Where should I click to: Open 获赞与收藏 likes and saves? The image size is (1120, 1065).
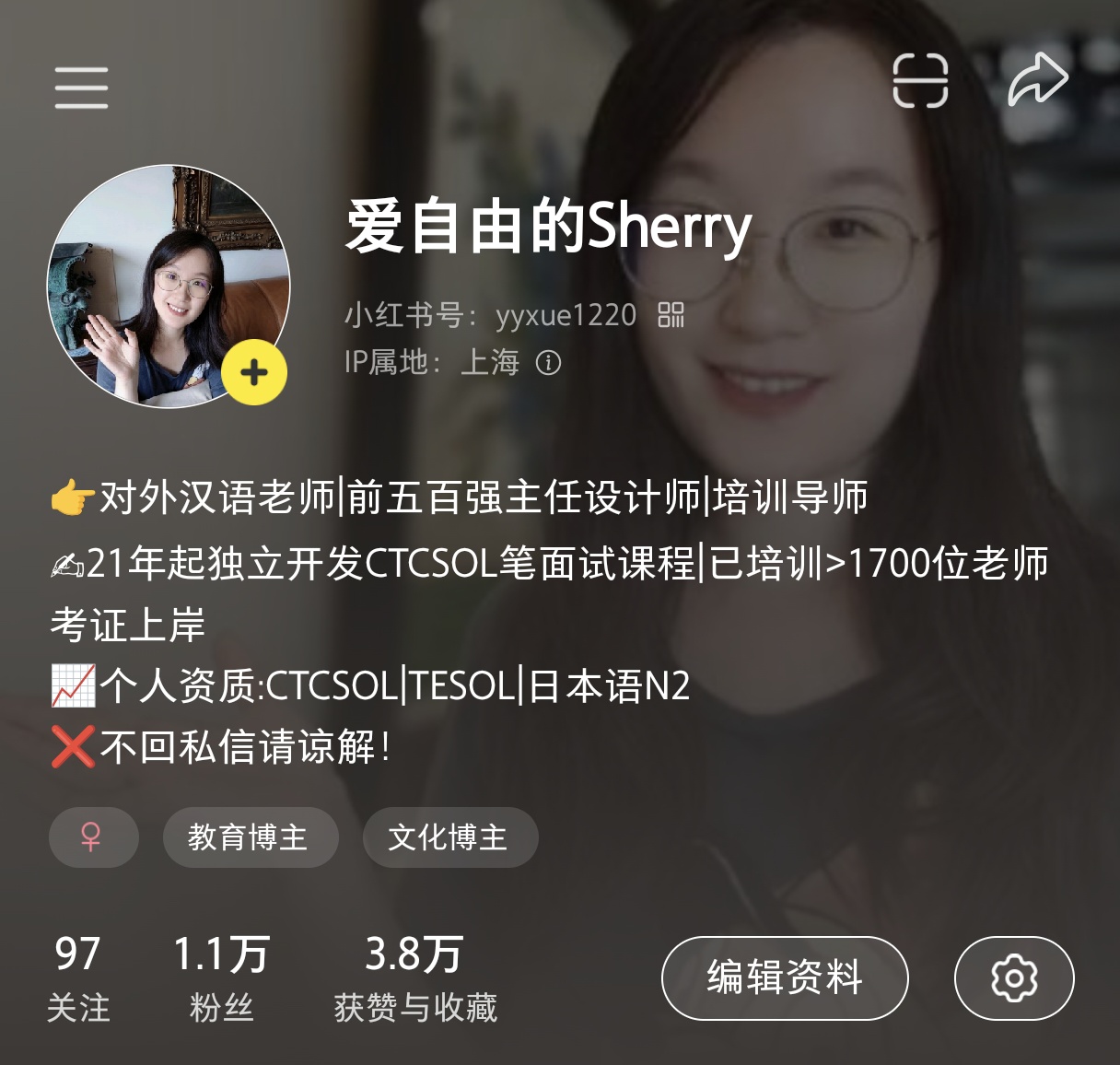pos(415,978)
